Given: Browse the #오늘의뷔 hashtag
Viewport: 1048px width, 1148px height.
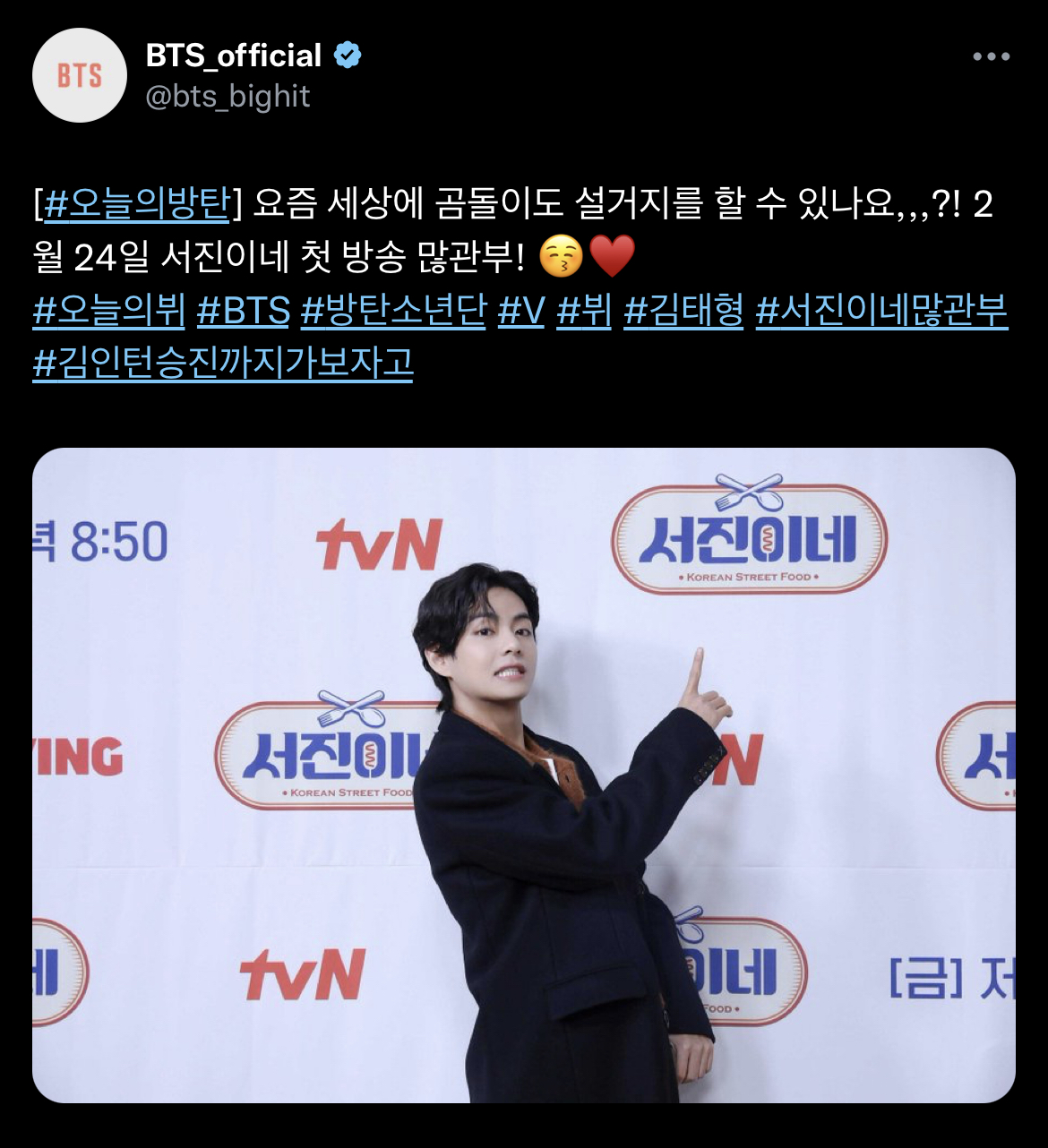Looking at the screenshot, I should (x=108, y=311).
